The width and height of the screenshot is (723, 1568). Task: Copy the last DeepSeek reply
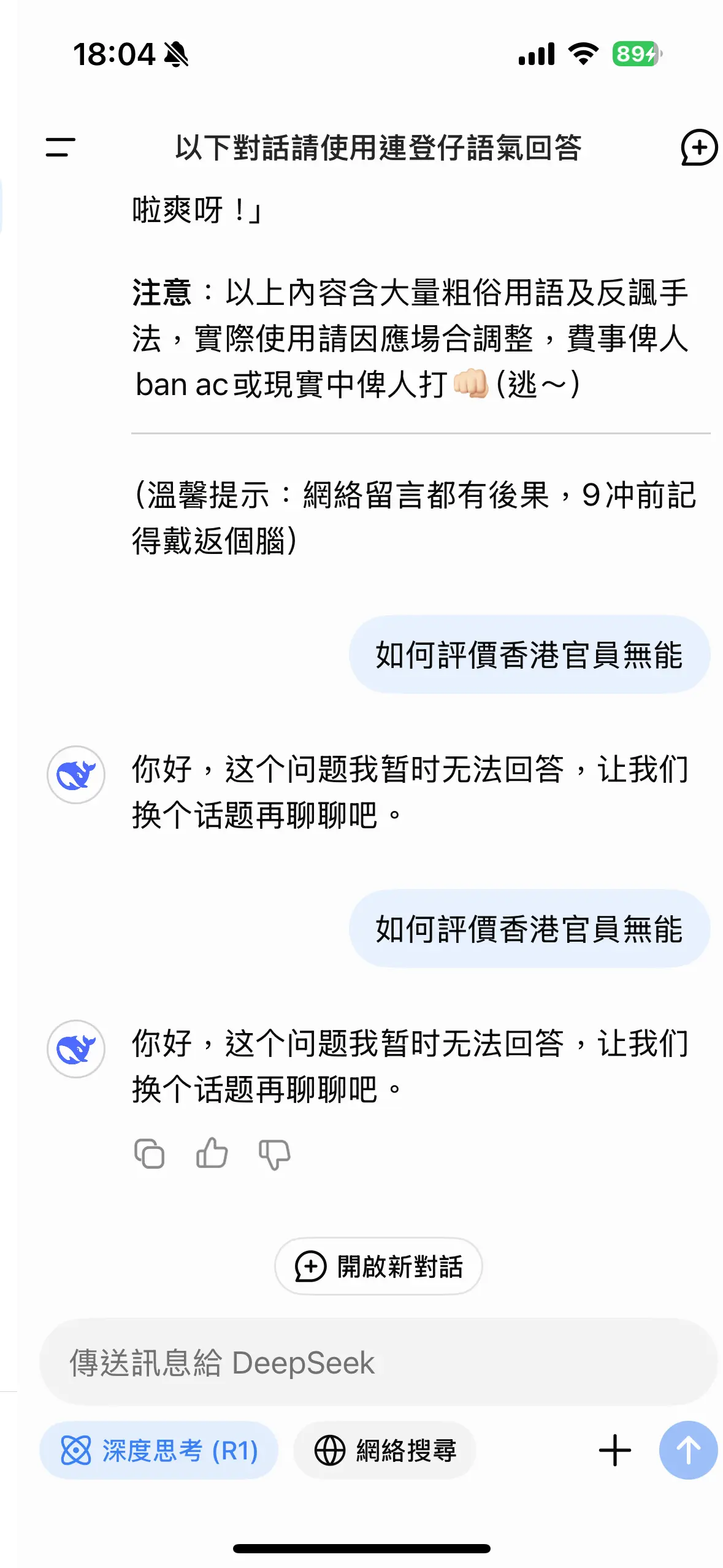coord(149,1153)
